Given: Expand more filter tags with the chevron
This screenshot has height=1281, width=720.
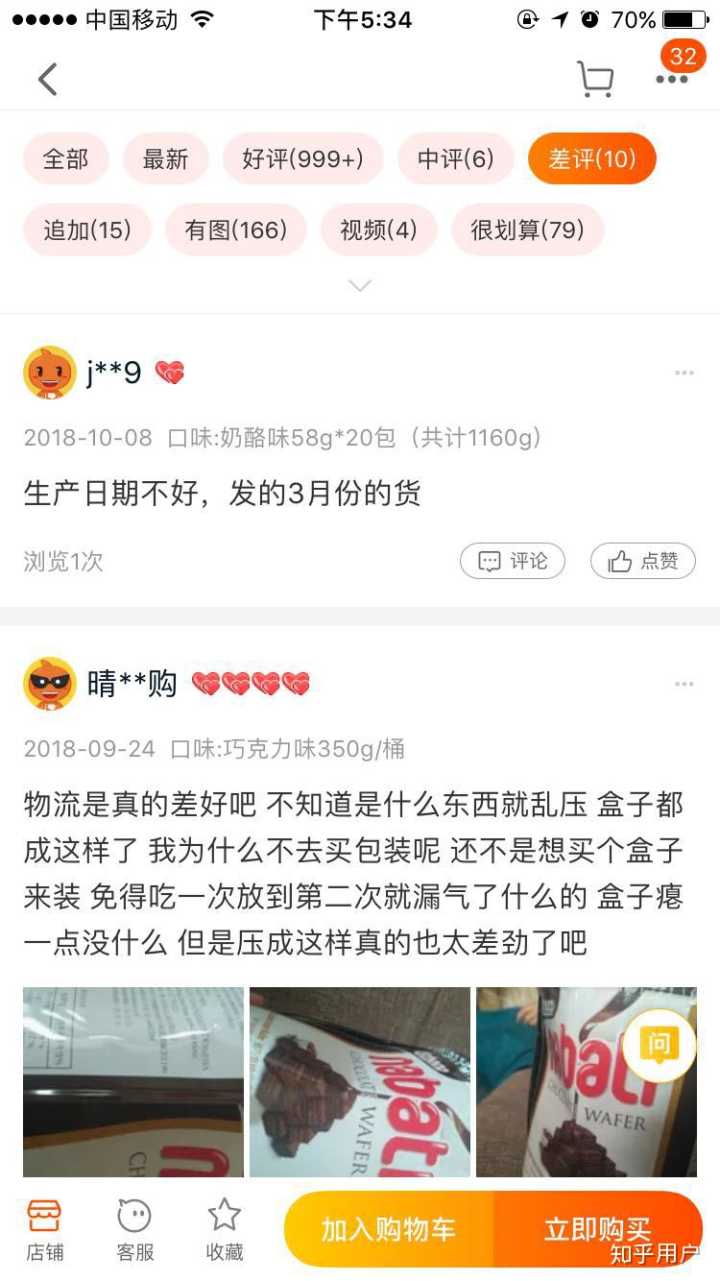Looking at the screenshot, I should coord(360,286).
